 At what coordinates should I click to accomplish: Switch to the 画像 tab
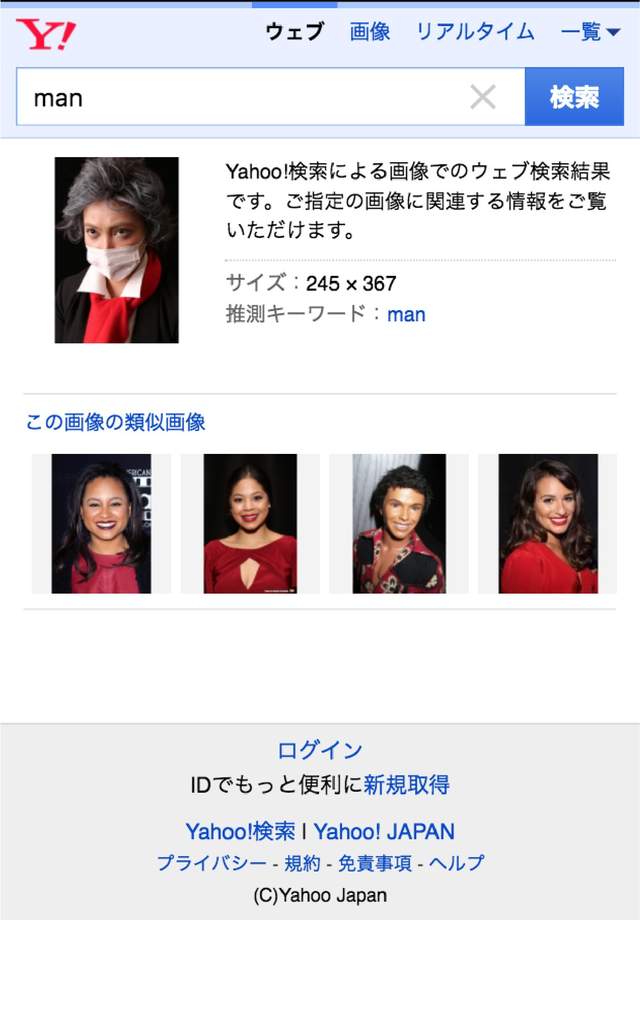tap(370, 31)
